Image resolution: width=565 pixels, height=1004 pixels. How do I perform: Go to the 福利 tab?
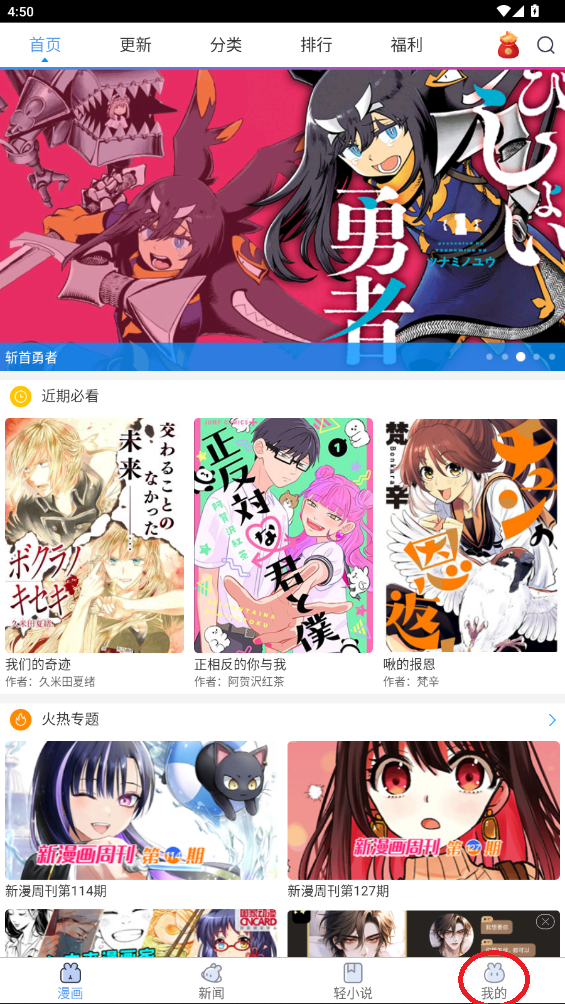pos(406,45)
